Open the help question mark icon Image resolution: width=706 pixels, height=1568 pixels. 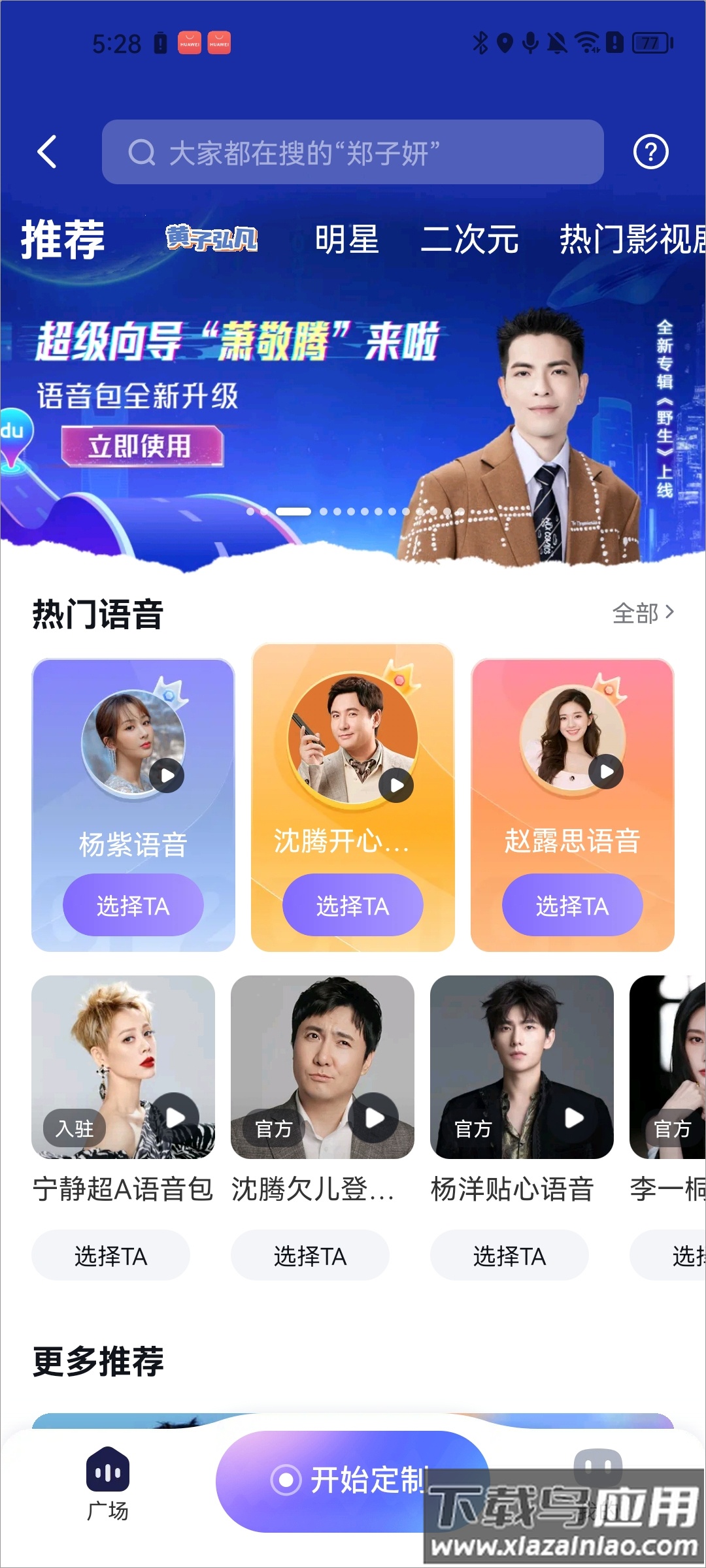click(x=650, y=152)
